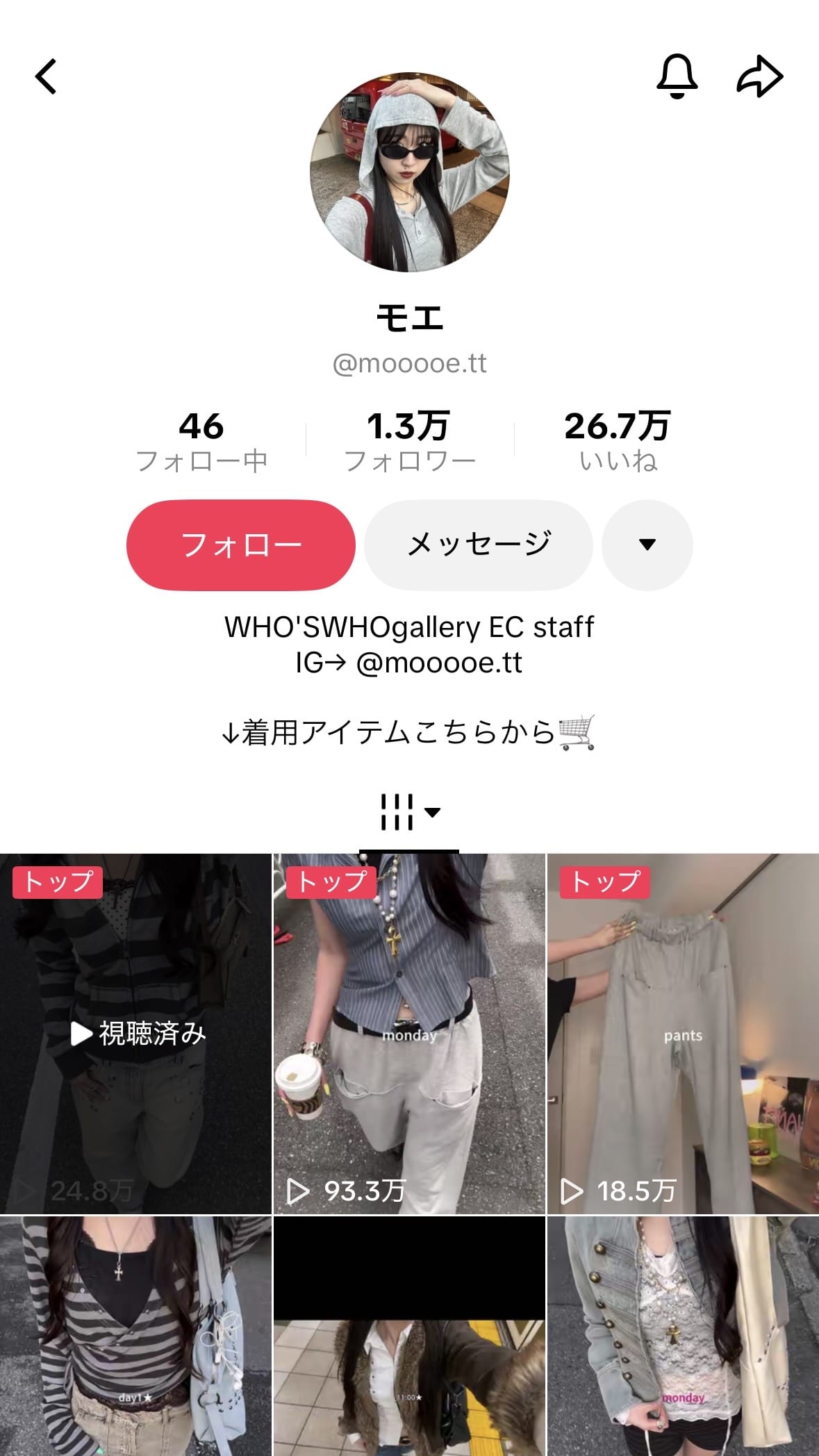Go back using the top-left arrow
Viewport: 819px width, 1456px height.
tap(46, 76)
